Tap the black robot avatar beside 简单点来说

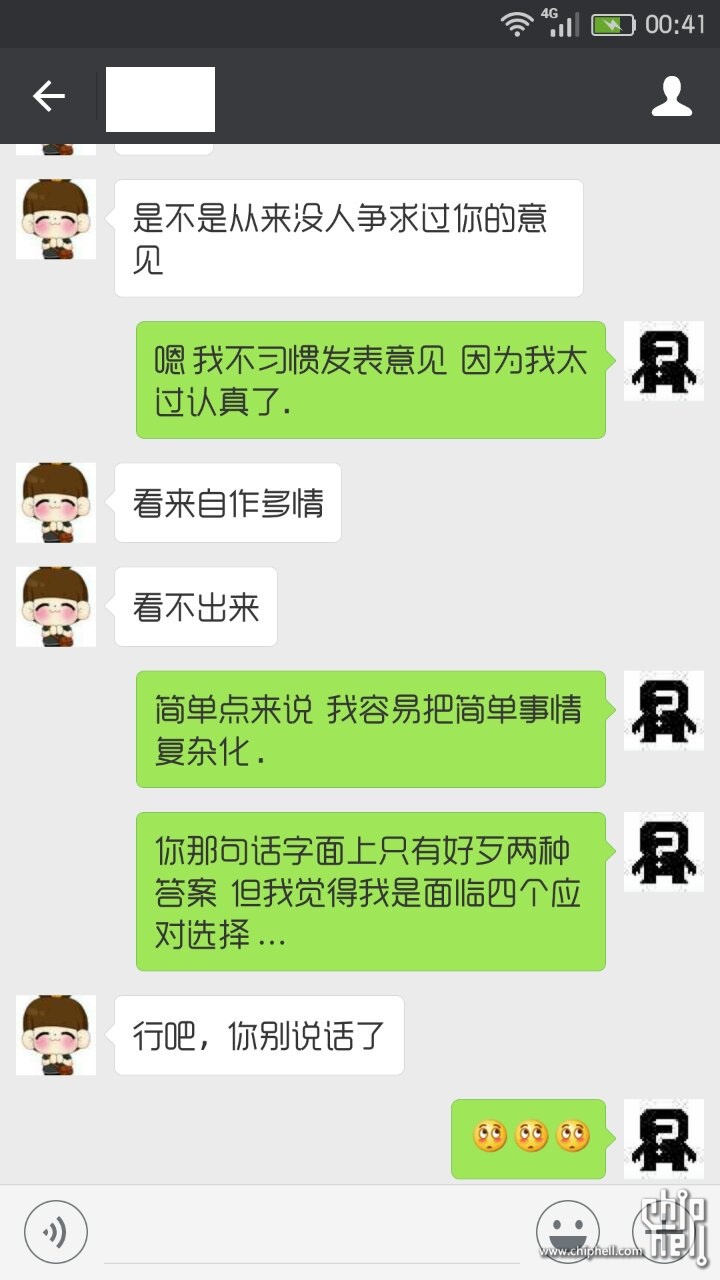click(x=663, y=711)
